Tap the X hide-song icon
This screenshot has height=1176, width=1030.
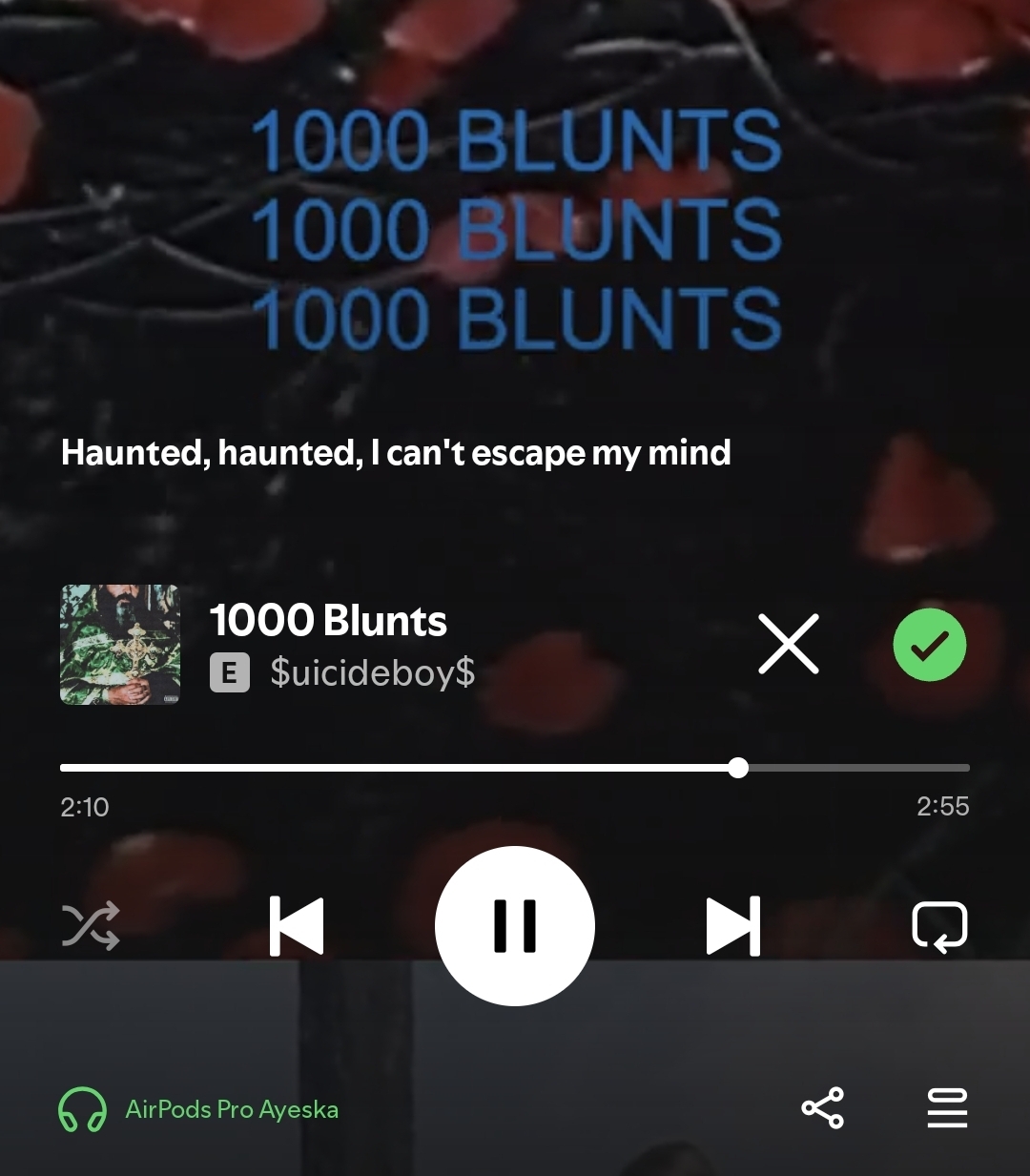click(x=789, y=644)
